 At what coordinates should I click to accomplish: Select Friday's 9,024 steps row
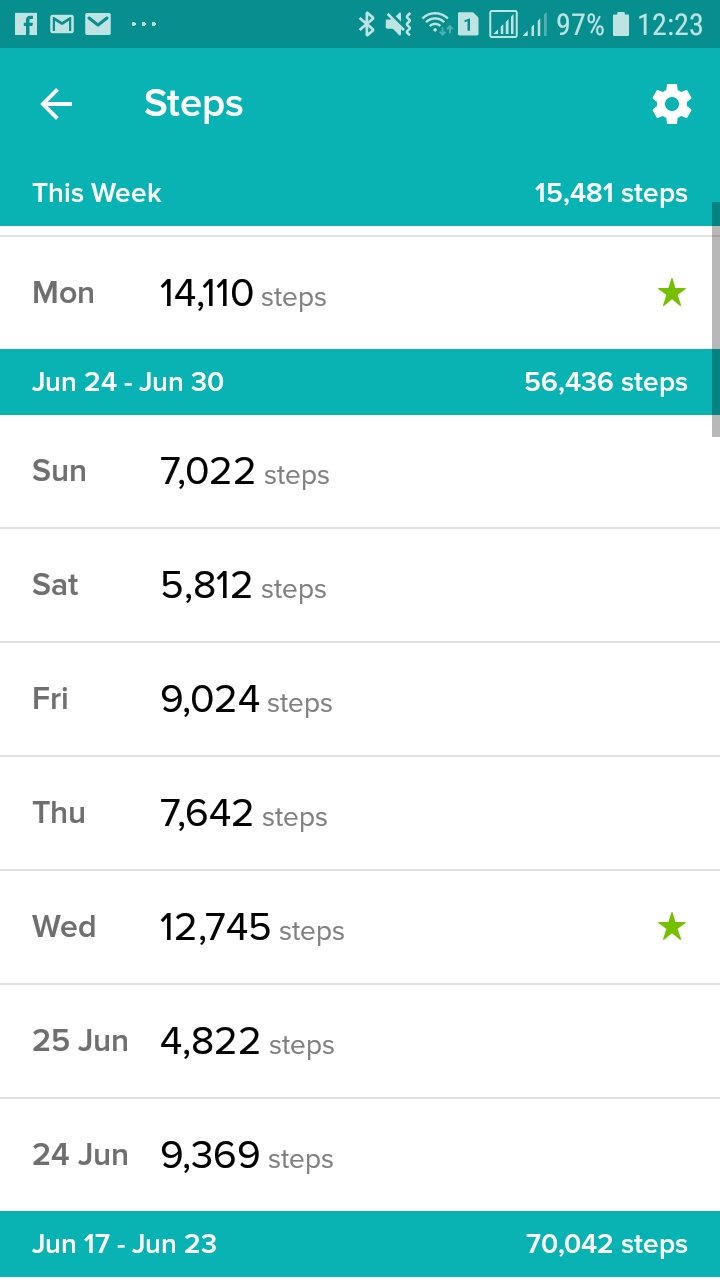[x=360, y=699]
